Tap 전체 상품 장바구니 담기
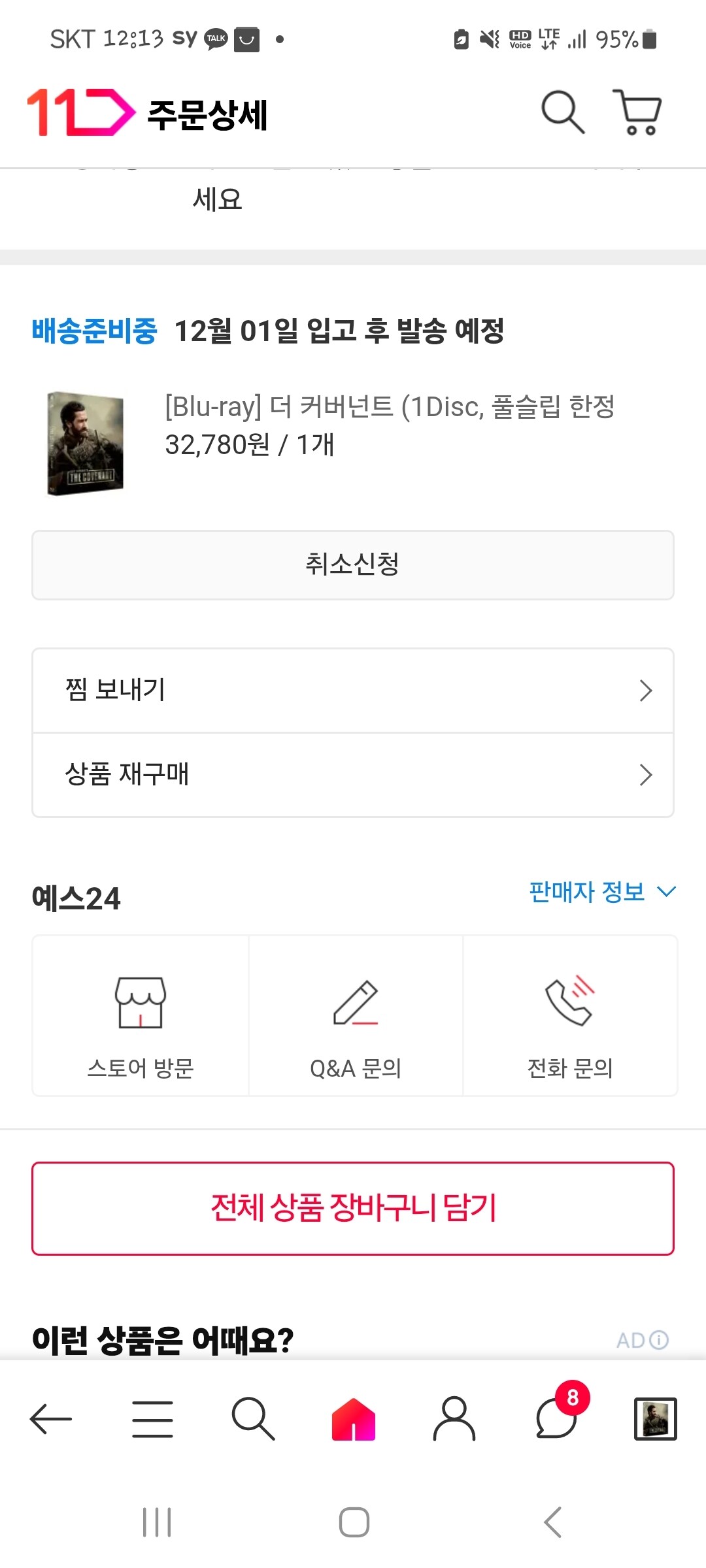706x1568 pixels. point(353,1208)
